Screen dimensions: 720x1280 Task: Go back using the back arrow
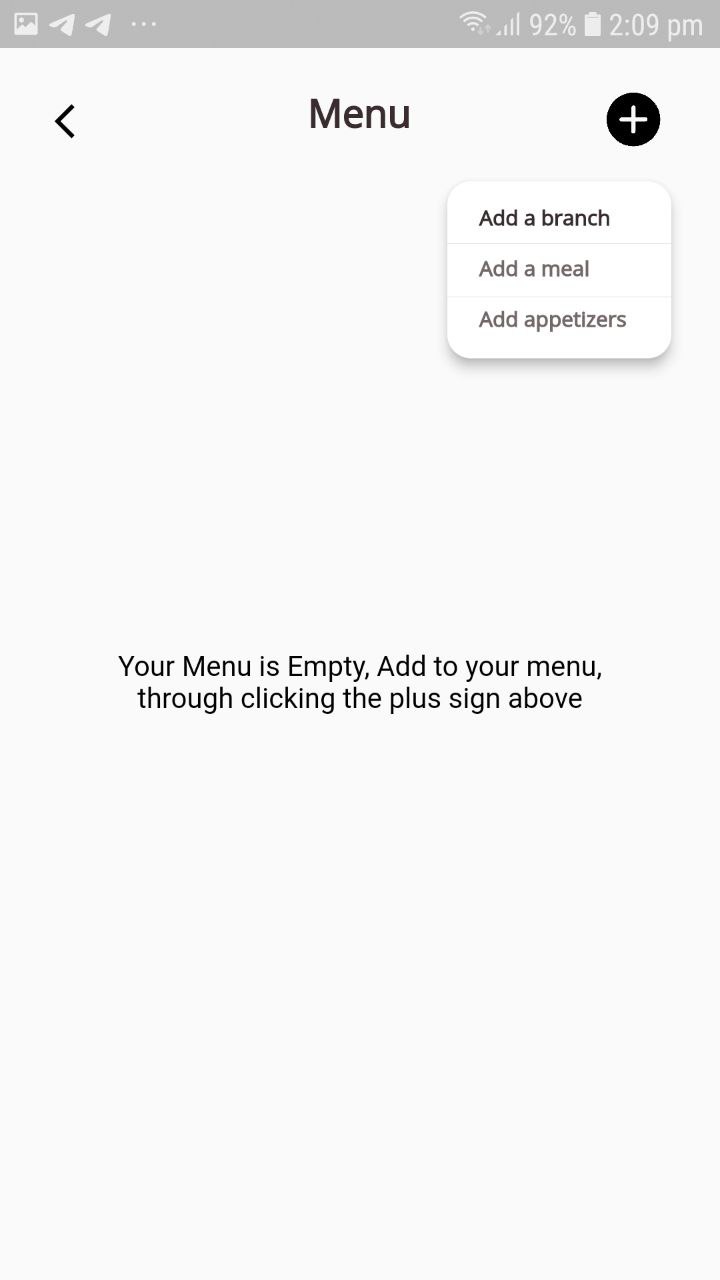(x=65, y=121)
